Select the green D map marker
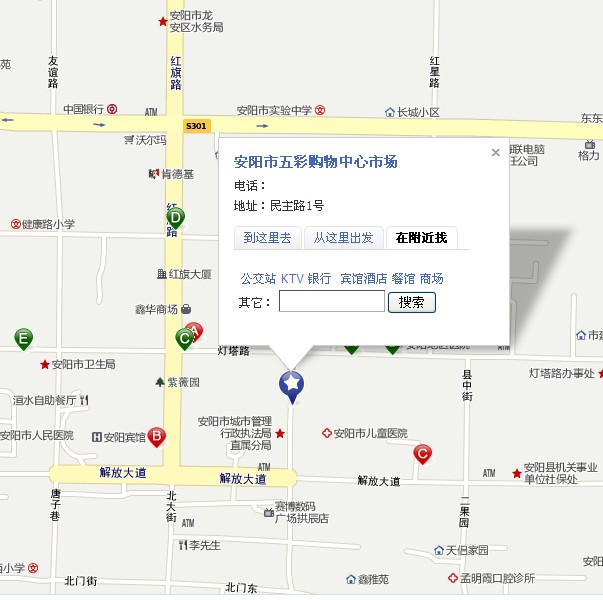Image resolution: width=603 pixels, height=600 pixels. (x=176, y=218)
